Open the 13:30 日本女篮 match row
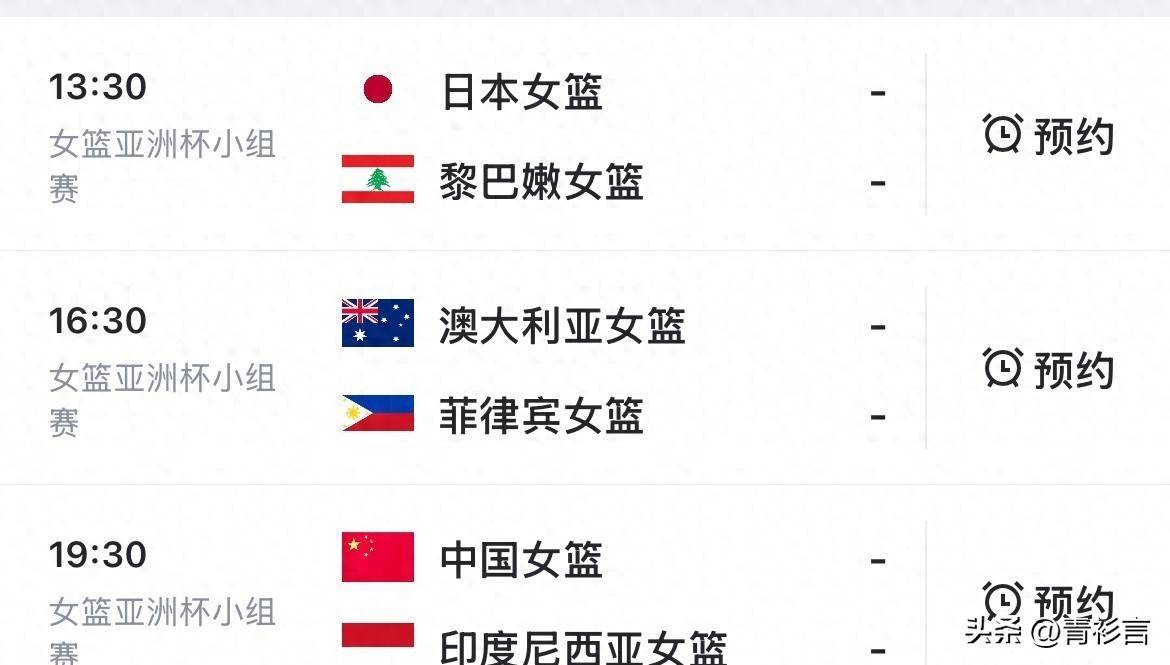The height and width of the screenshot is (665, 1170). [x=520, y=137]
